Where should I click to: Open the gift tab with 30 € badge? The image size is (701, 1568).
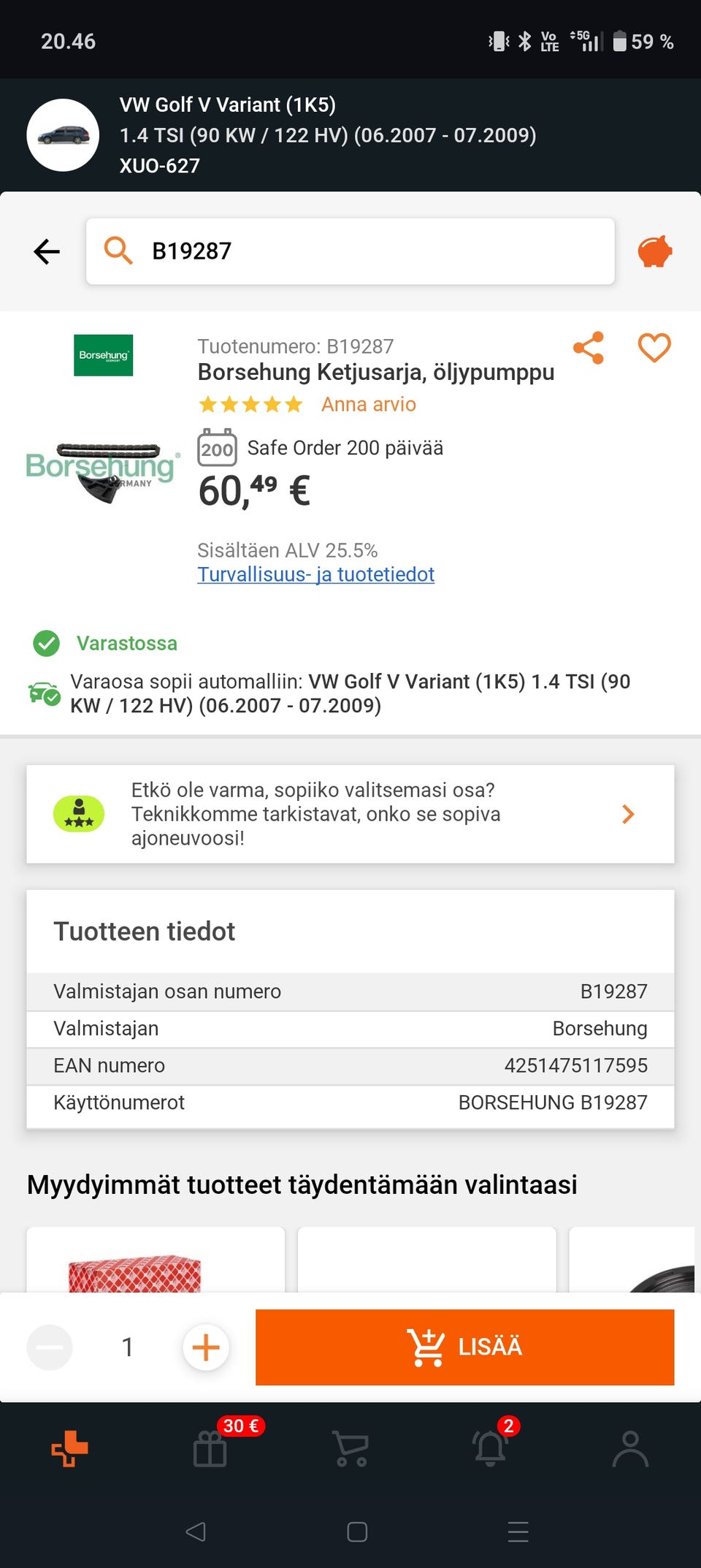[x=210, y=1448]
